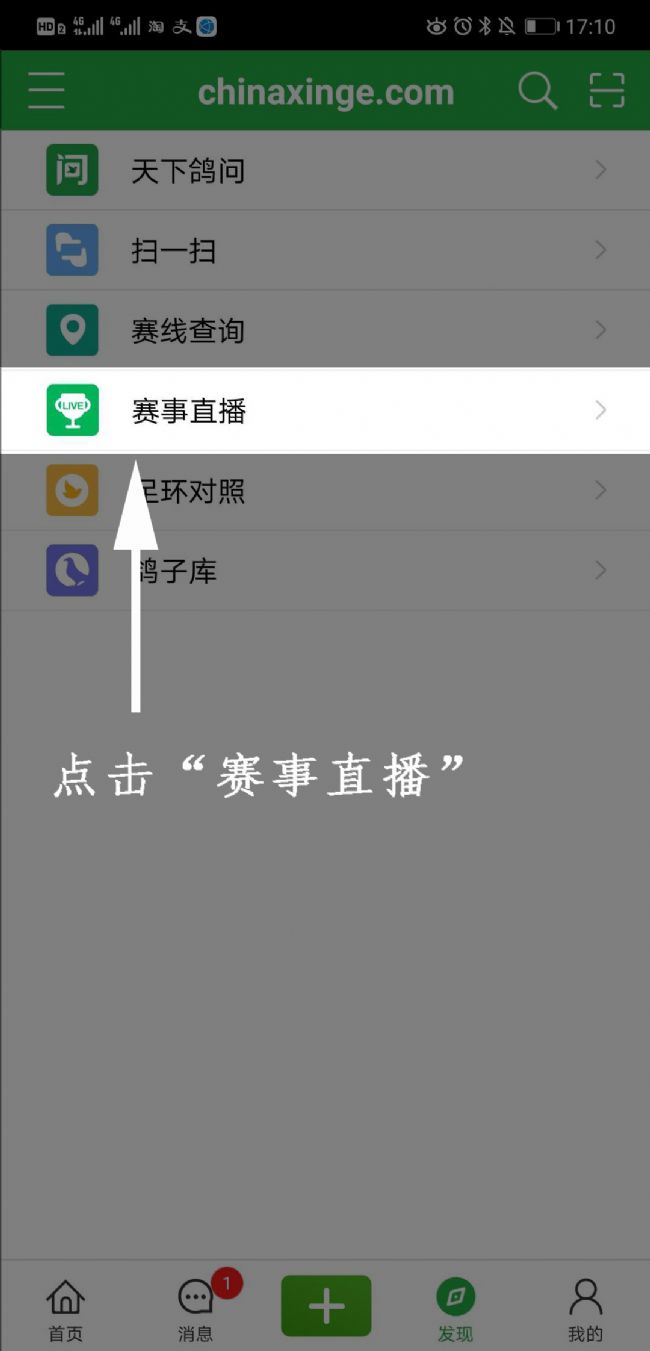650x1351 pixels.
Task: Go to the 消息 tab
Action: (196, 1308)
